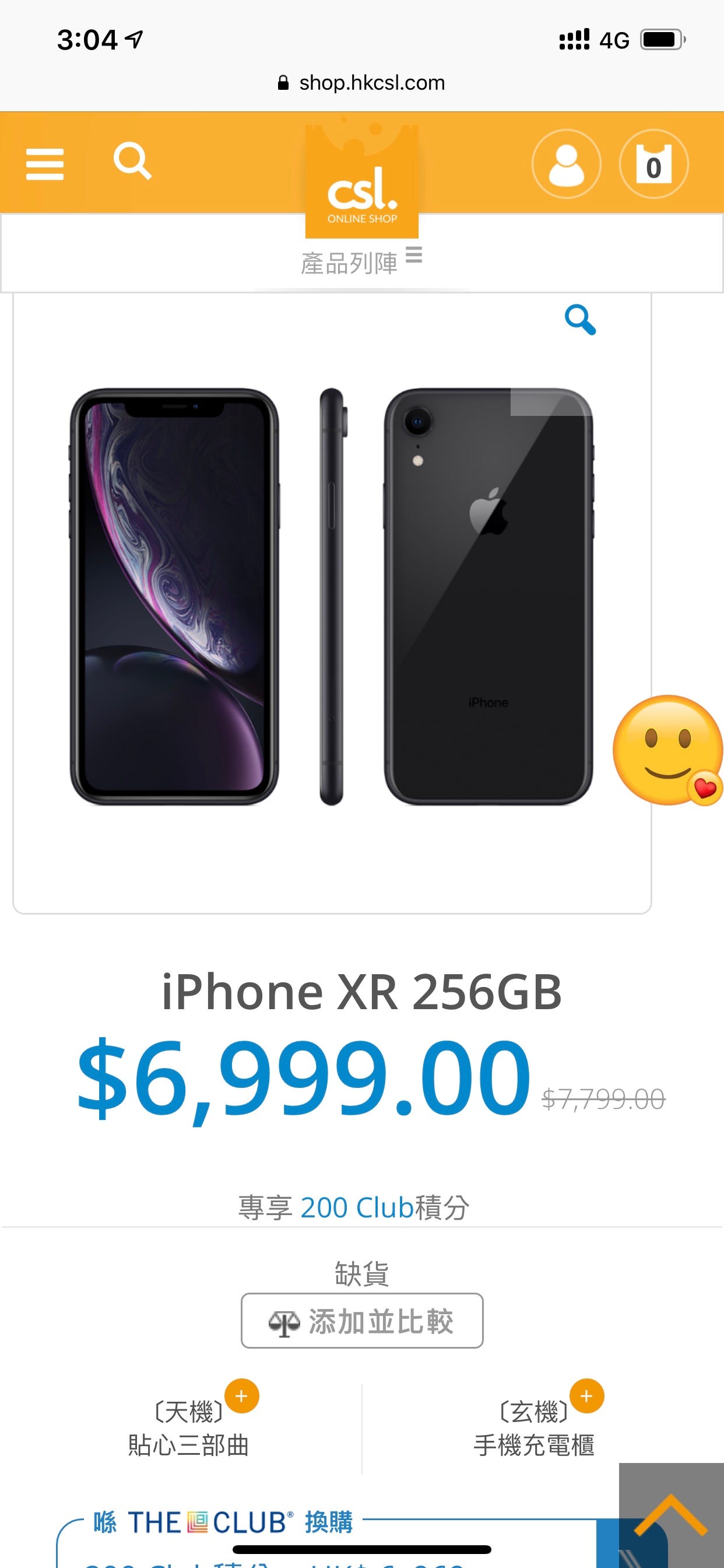View the shopping cart
The height and width of the screenshot is (1568, 724).
pyautogui.click(x=653, y=164)
